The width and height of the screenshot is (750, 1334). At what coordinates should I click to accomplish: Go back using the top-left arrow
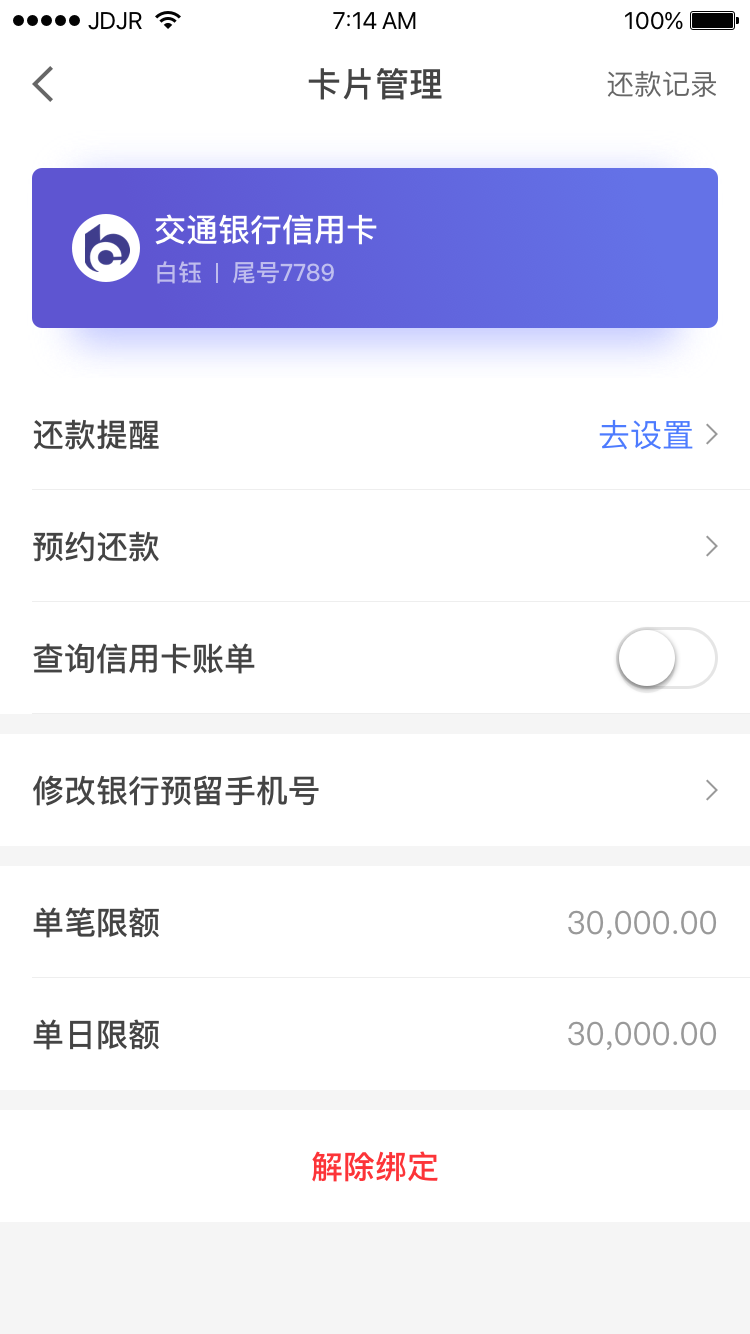point(42,84)
